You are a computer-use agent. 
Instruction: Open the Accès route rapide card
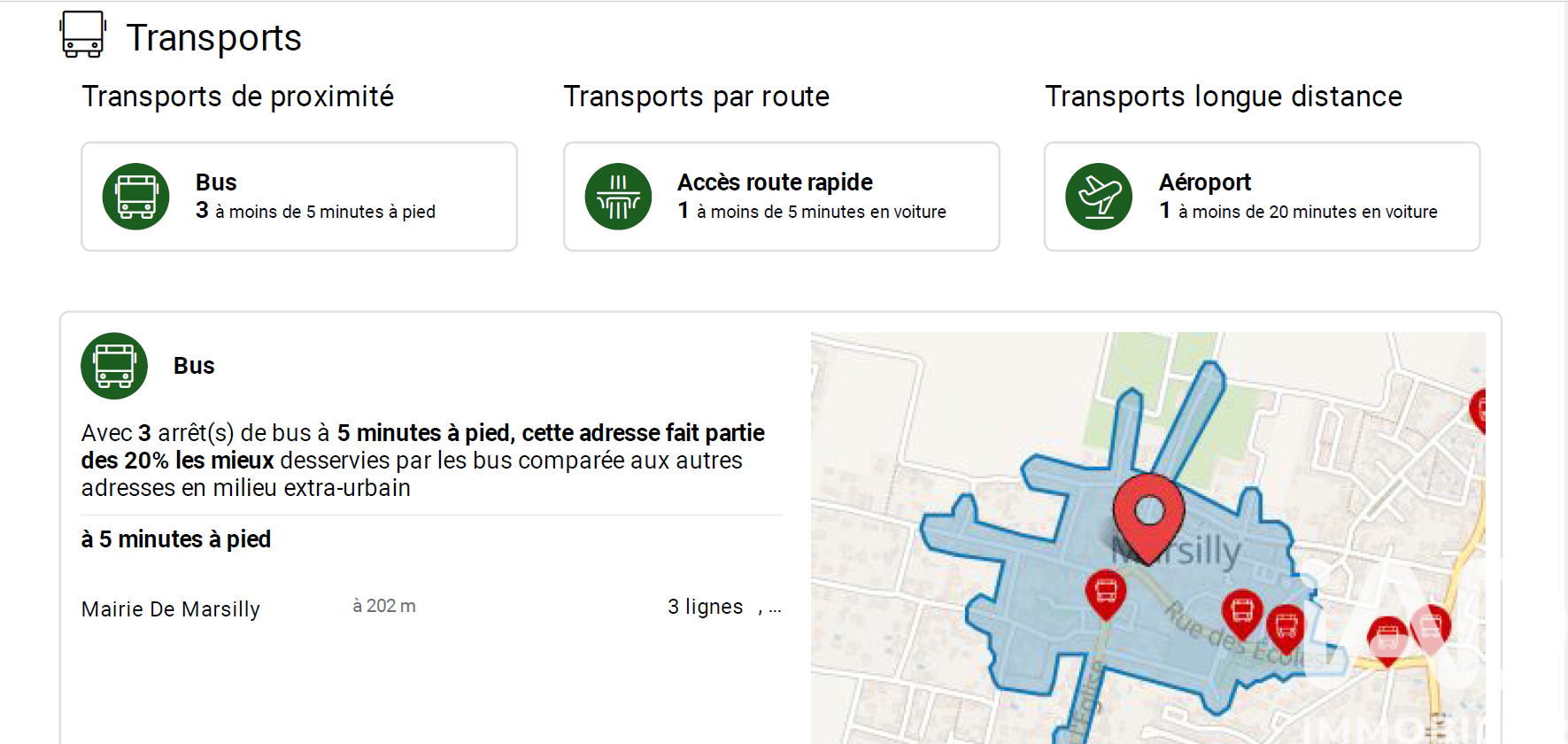coord(781,197)
